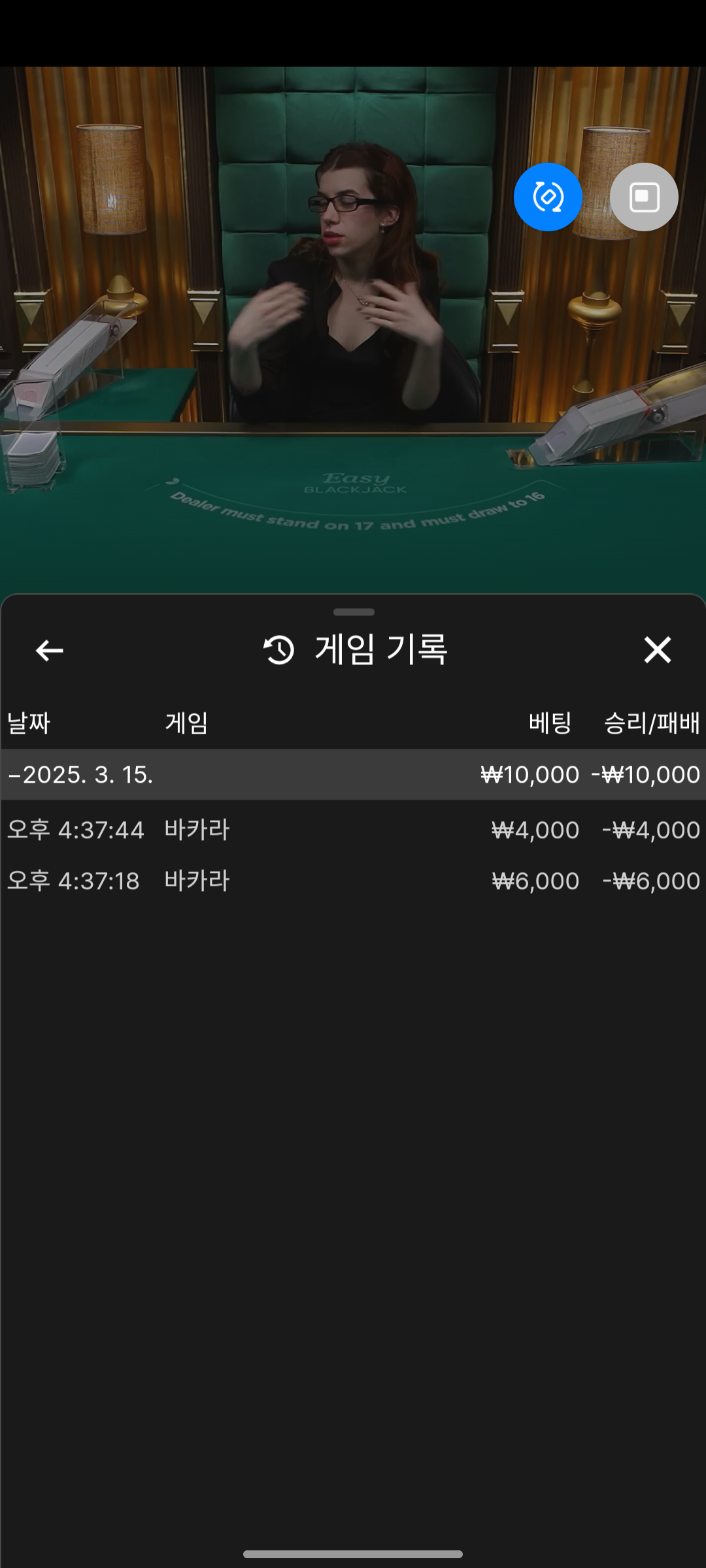This screenshot has width=706, height=1568.
Task: Close the 게임 기록 panel
Action: pyautogui.click(x=657, y=650)
